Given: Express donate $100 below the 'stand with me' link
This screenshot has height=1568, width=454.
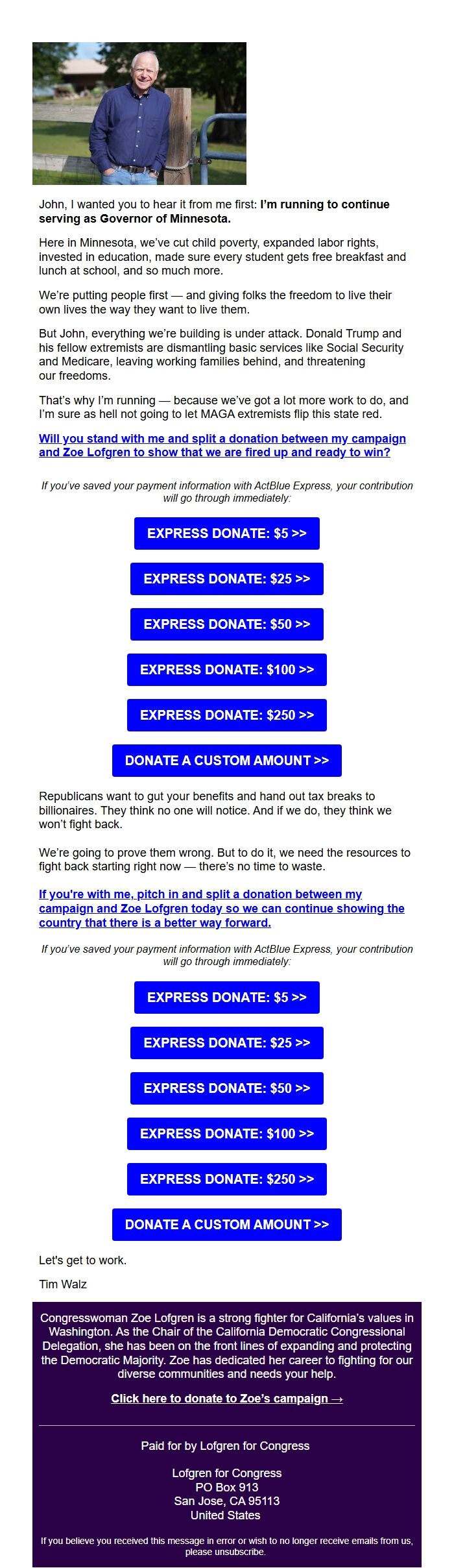Looking at the screenshot, I should pyautogui.click(x=226, y=670).
